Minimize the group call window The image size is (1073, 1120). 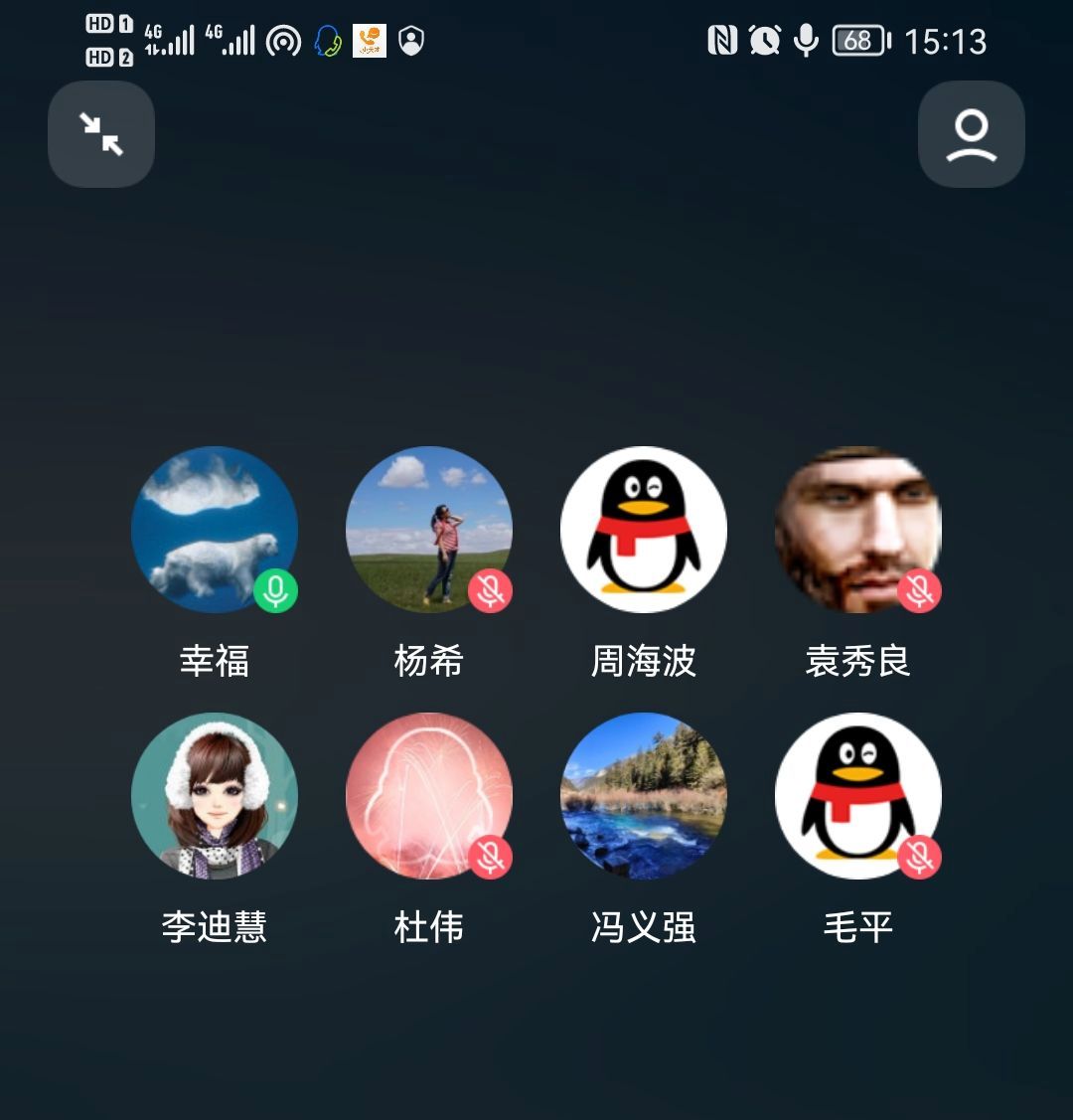click(x=101, y=134)
